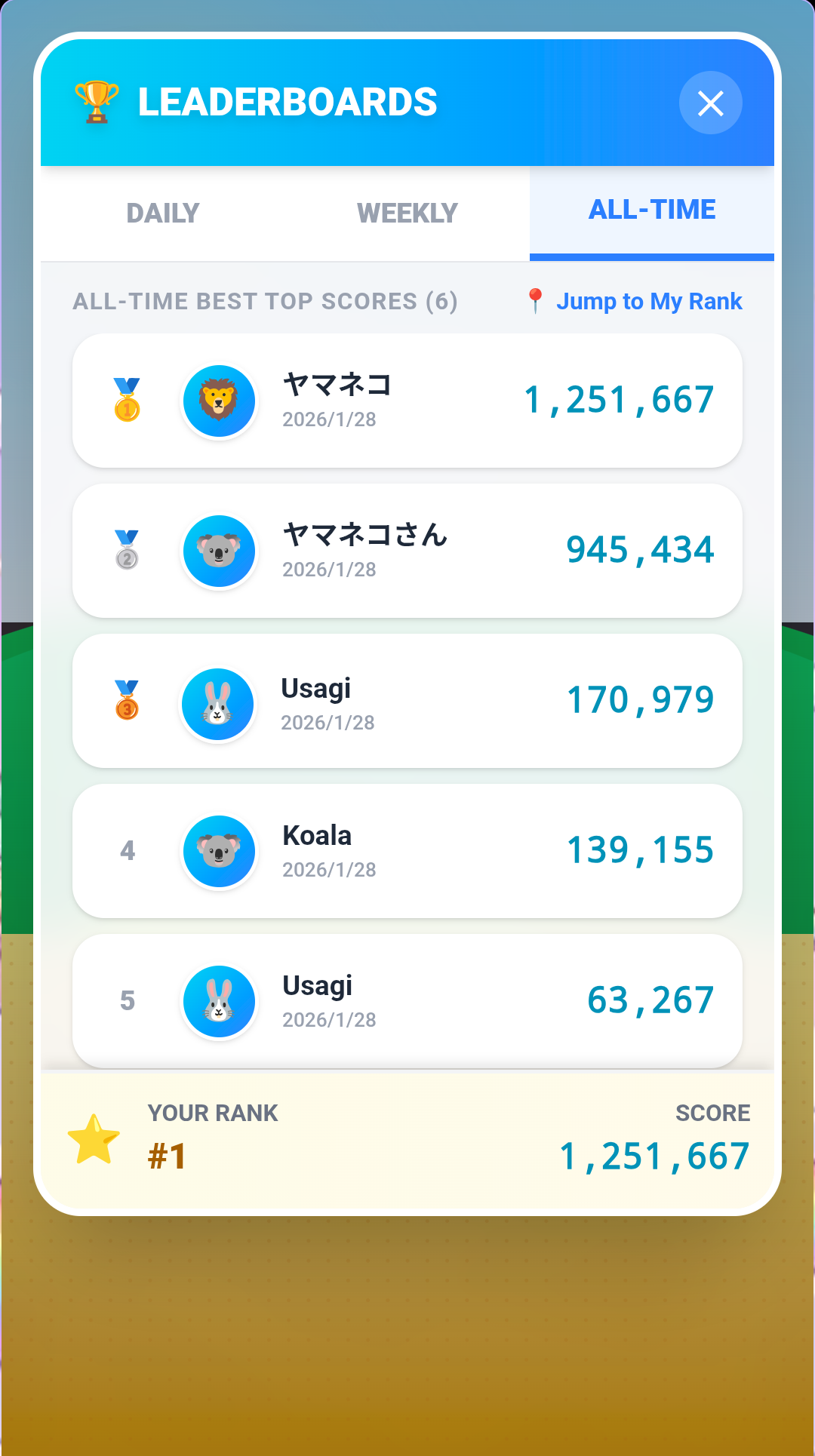The width and height of the screenshot is (815, 1456).
Task: Tap Jump to My Rank
Action: (635, 301)
